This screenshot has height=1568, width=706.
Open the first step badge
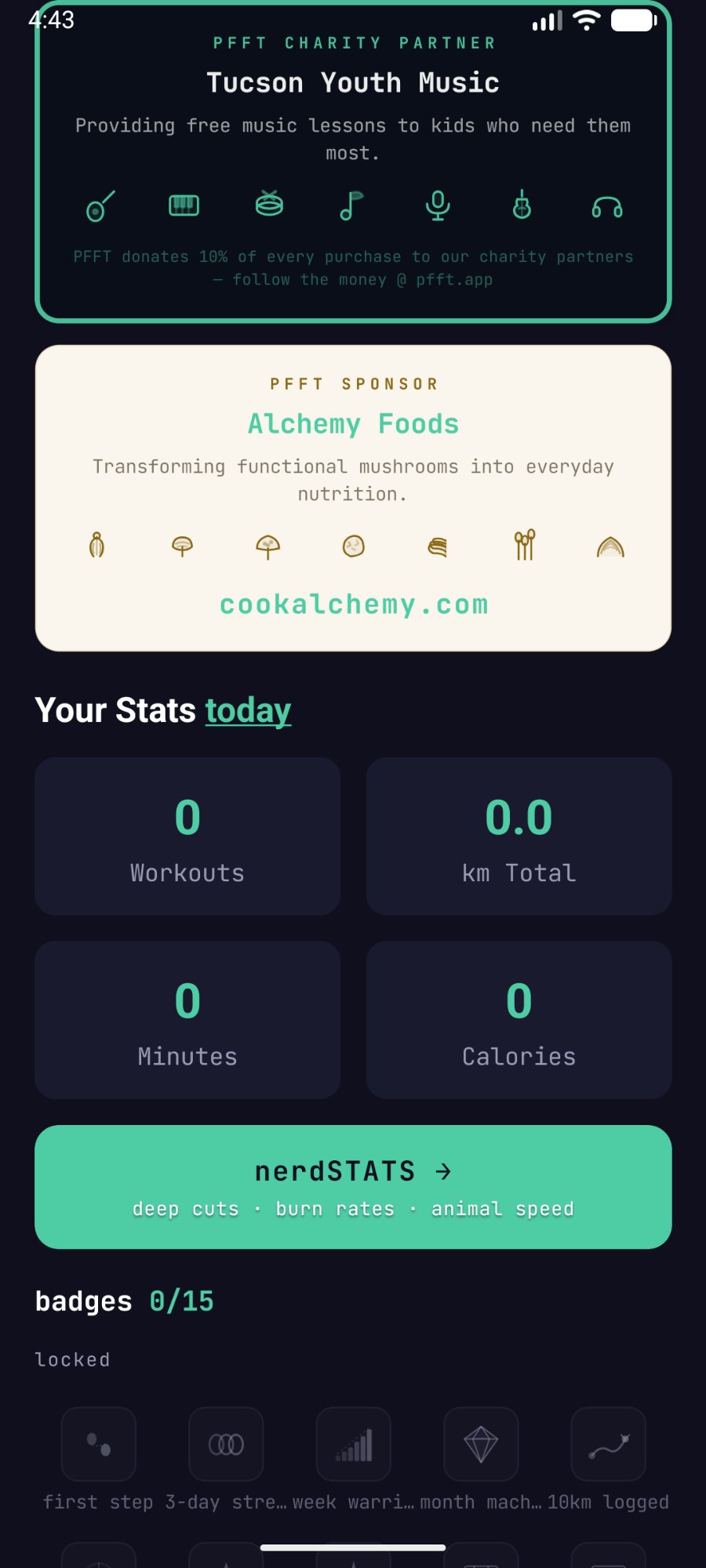[x=99, y=1444]
